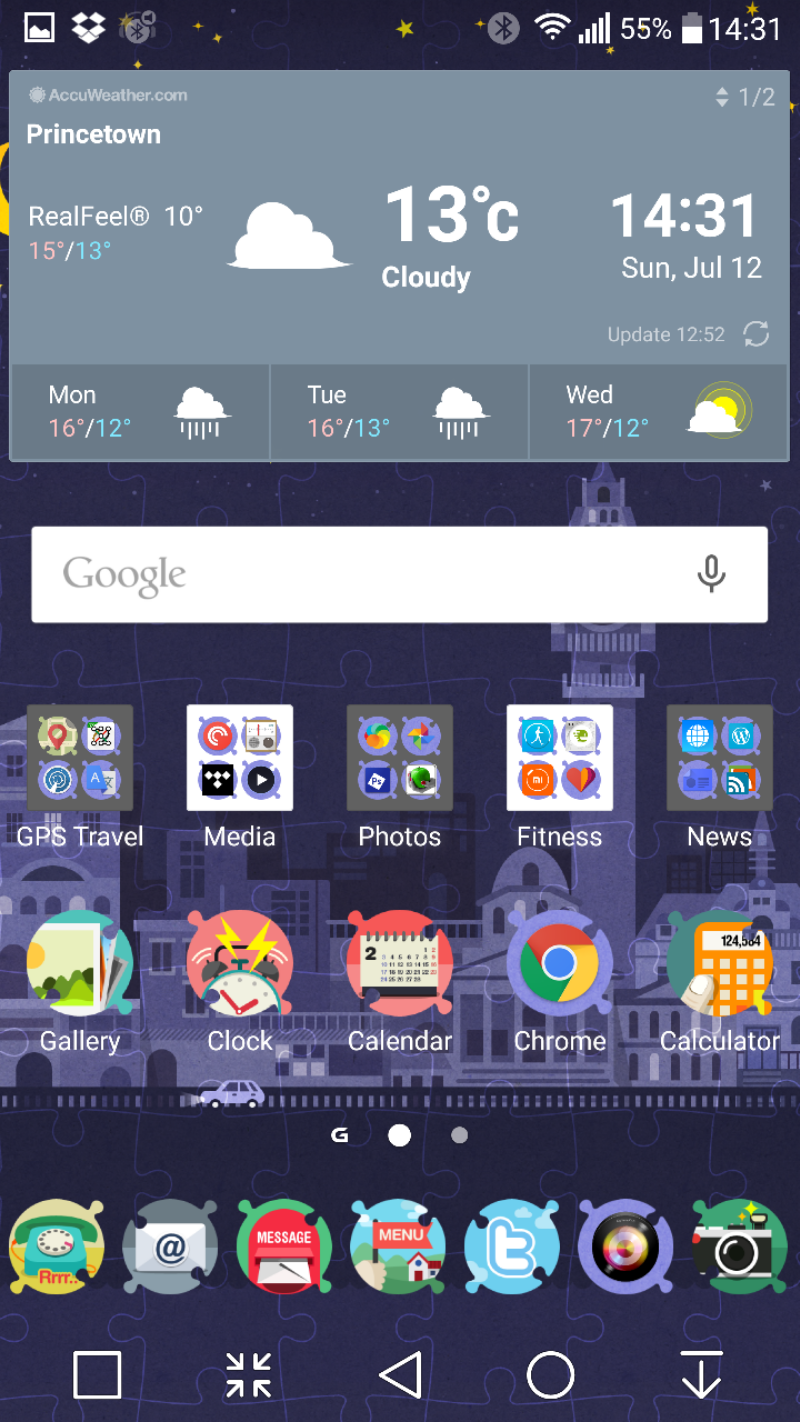Open the phone dialer in the dock
Viewport: 800px width, 1422px height.
(57, 1247)
